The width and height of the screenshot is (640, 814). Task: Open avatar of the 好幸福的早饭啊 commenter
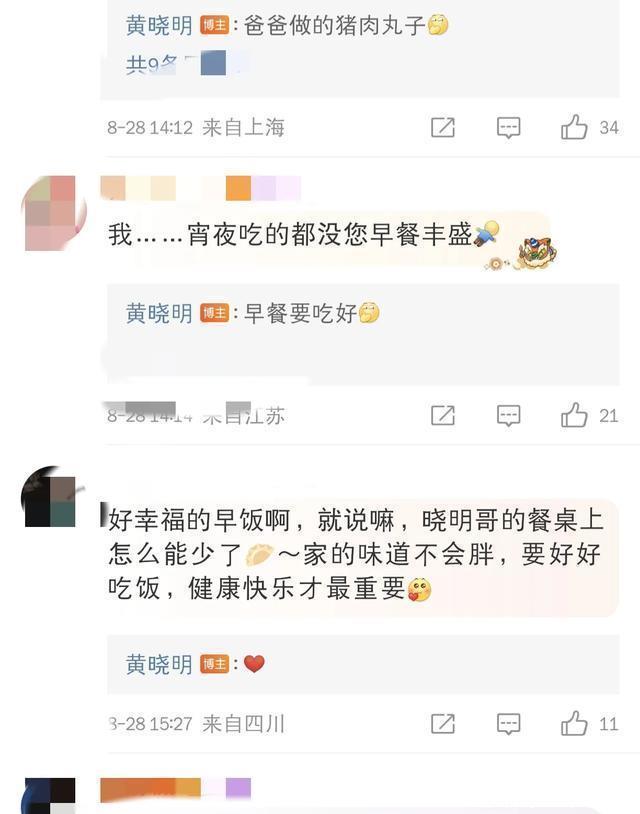(x=49, y=497)
